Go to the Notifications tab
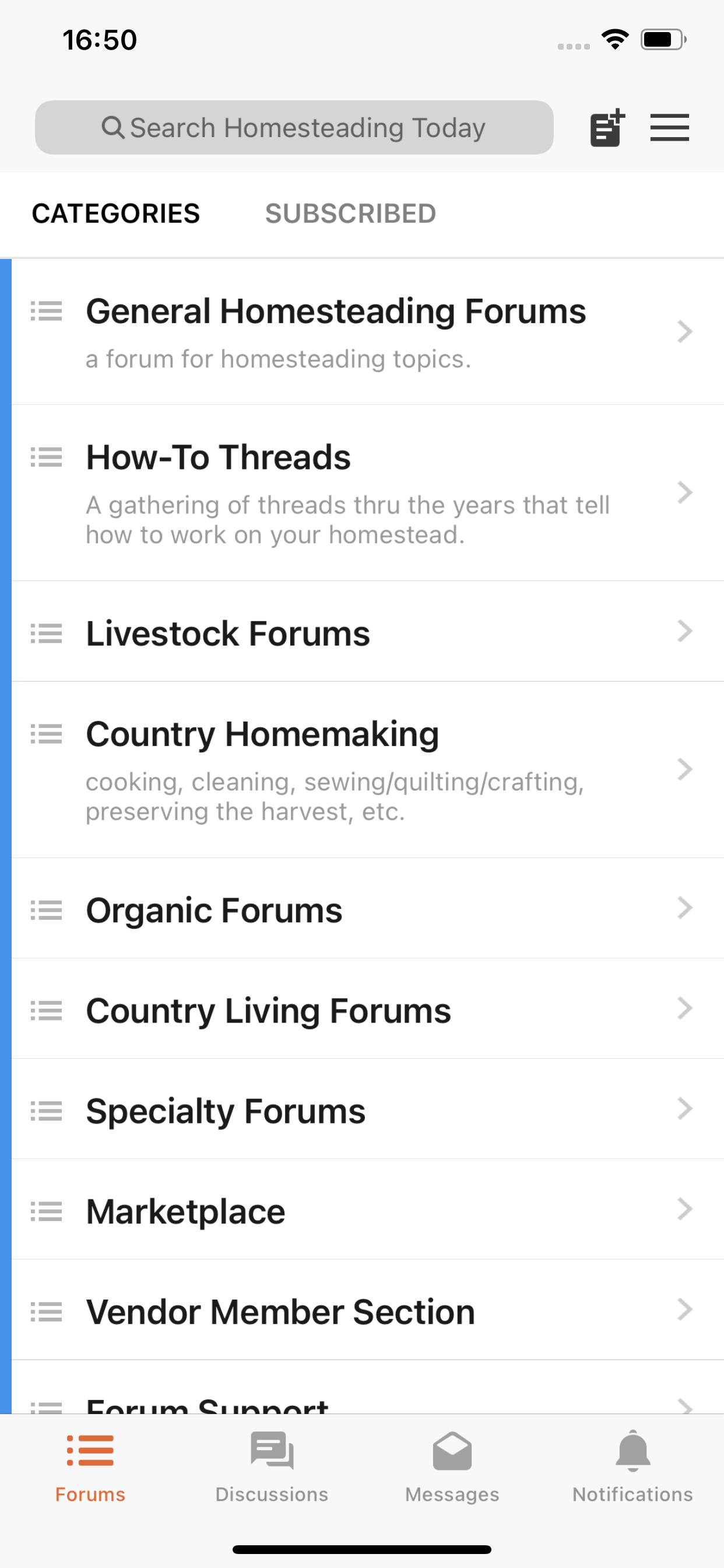 632,1468
